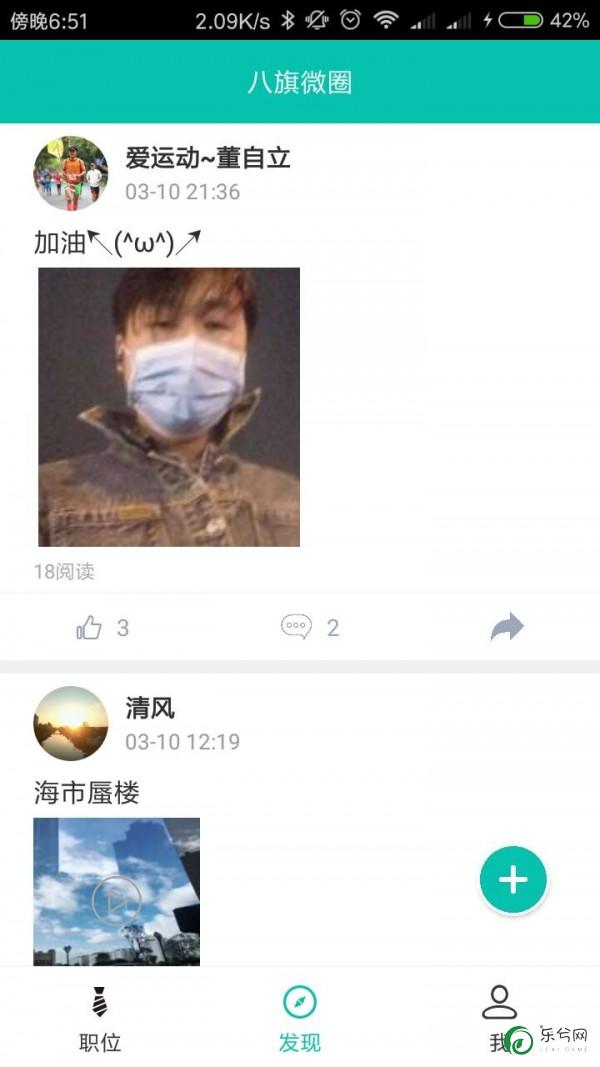Open comments on 爱运动~董自立's post
Image resolution: width=600 pixels, height=1067 pixels.
pos(297,628)
